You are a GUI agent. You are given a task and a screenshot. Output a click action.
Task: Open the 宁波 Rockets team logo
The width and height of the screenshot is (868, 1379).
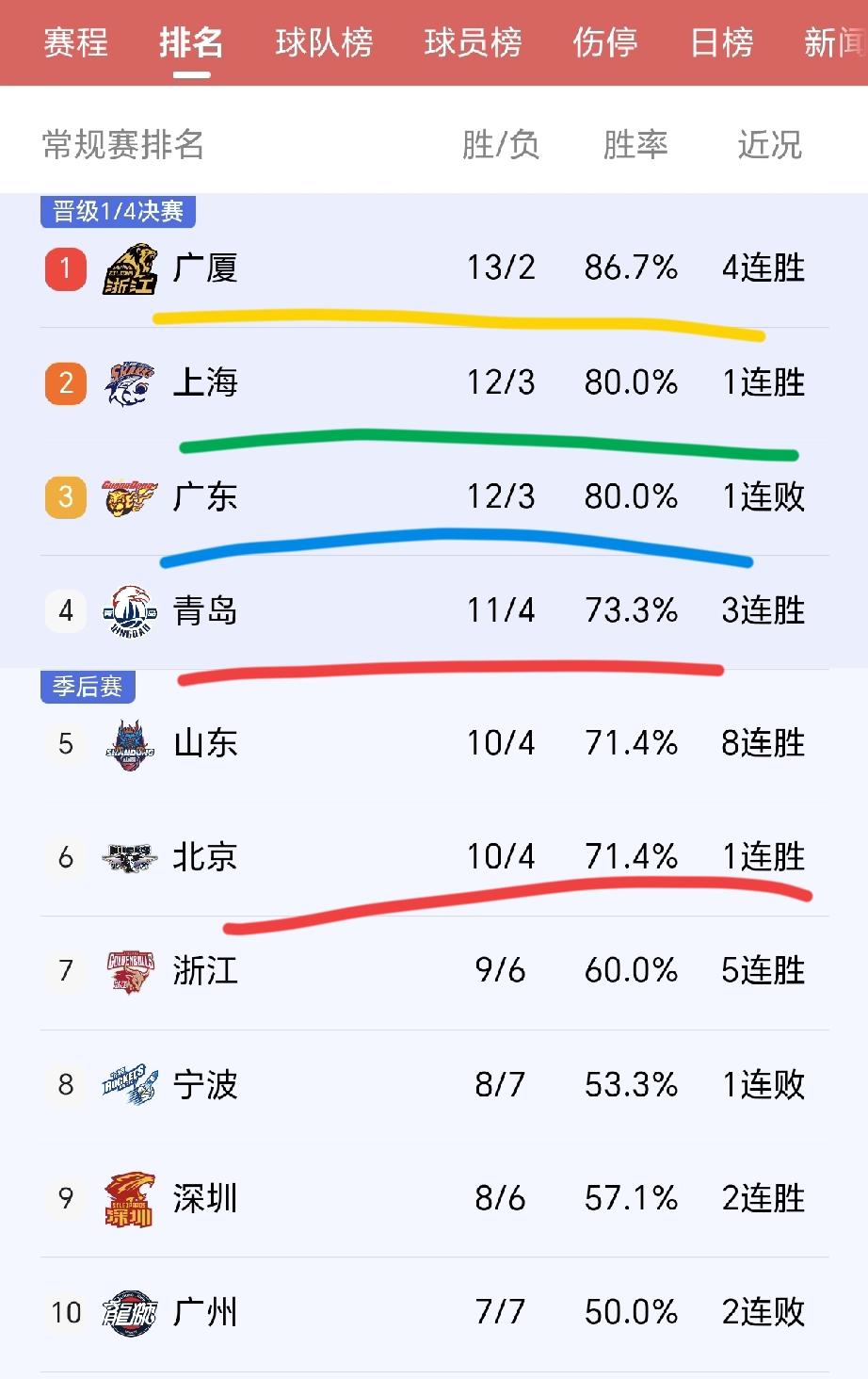point(132,1085)
